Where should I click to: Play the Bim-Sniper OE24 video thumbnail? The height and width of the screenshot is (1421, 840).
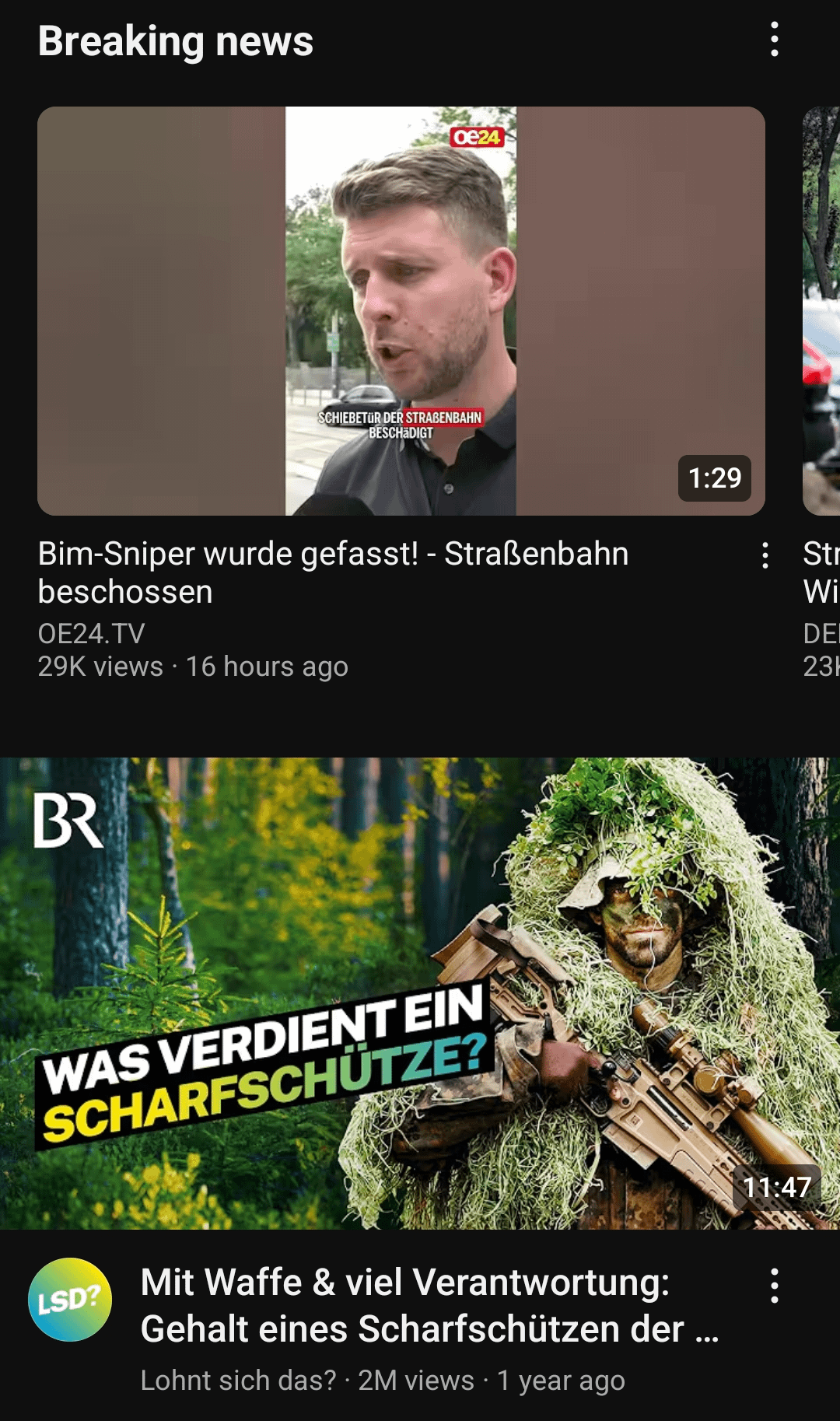point(401,311)
